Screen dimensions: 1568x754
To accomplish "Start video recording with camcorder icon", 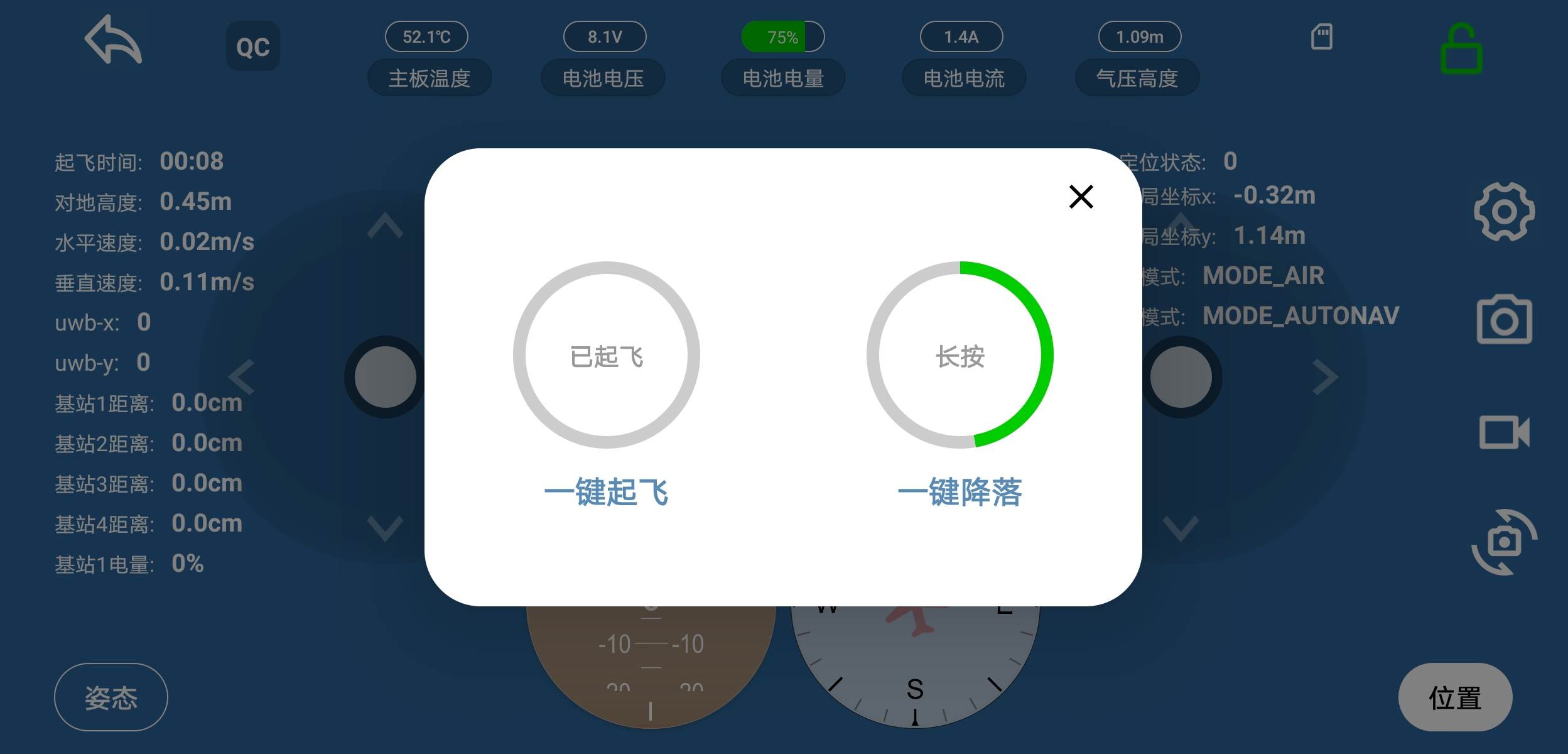I will (x=1504, y=432).
